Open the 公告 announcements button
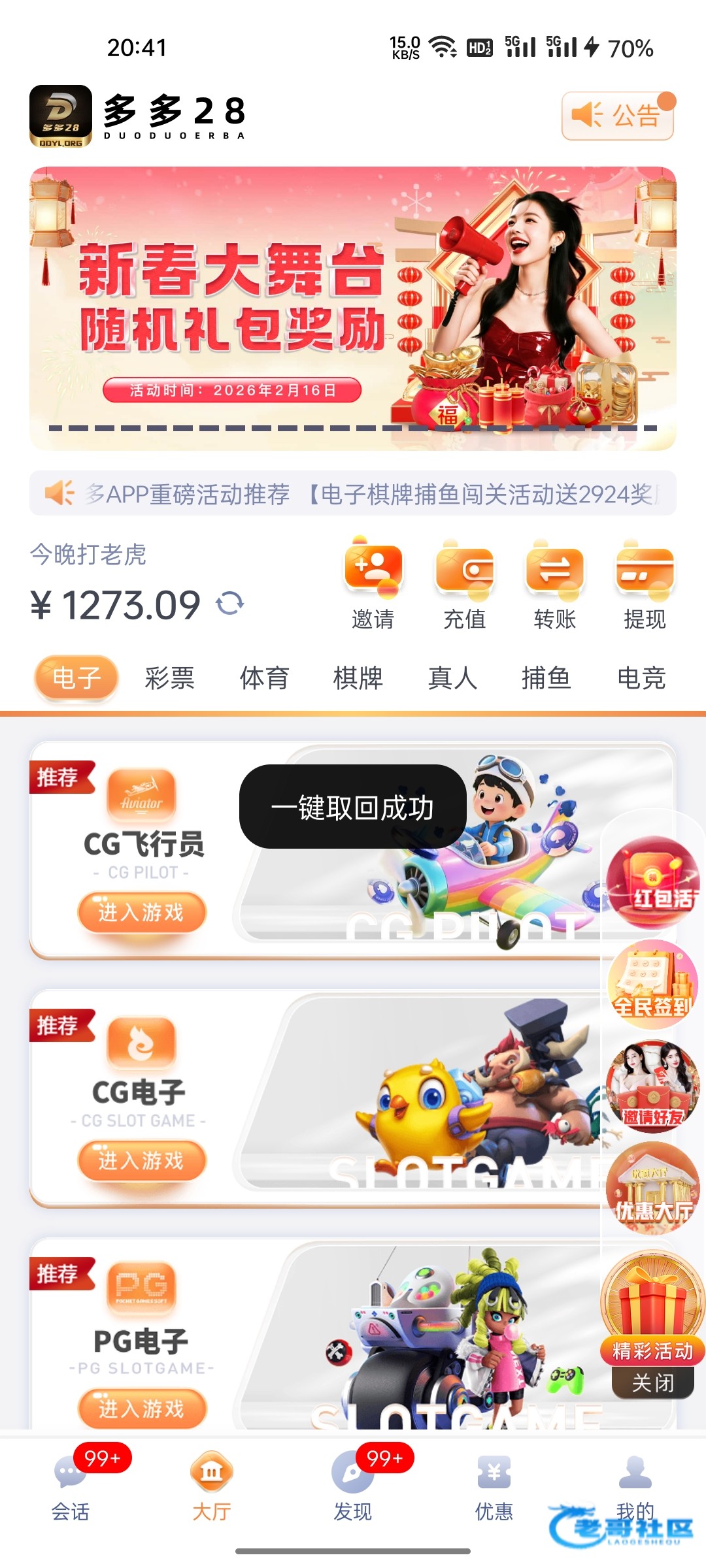This screenshot has width=706, height=1568. pos(617,116)
